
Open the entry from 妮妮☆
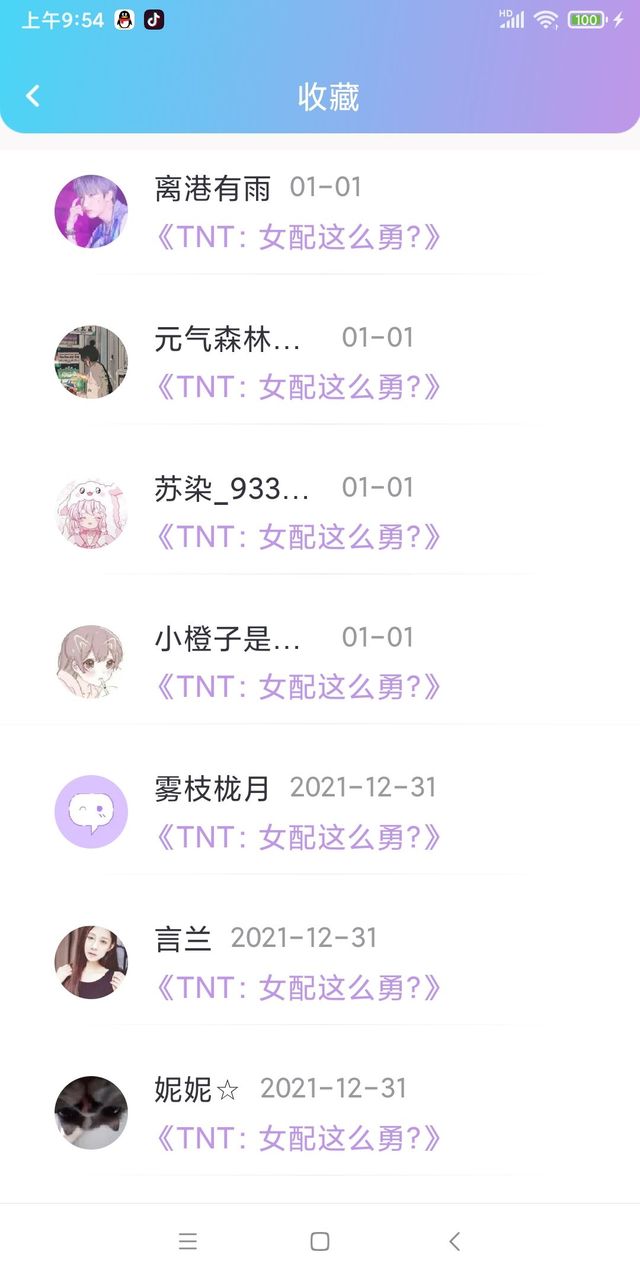coord(320,1113)
